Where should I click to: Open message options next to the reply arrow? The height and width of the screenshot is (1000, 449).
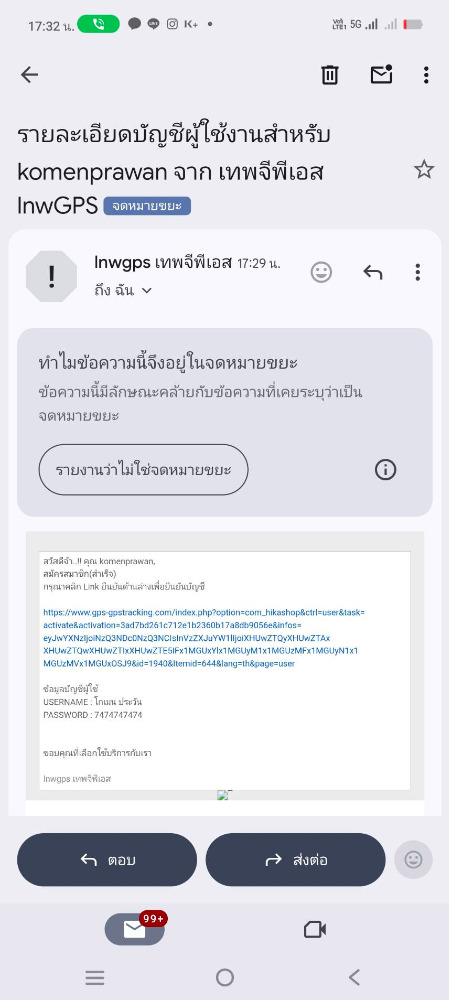pyautogui.click(x=418, y=272)
